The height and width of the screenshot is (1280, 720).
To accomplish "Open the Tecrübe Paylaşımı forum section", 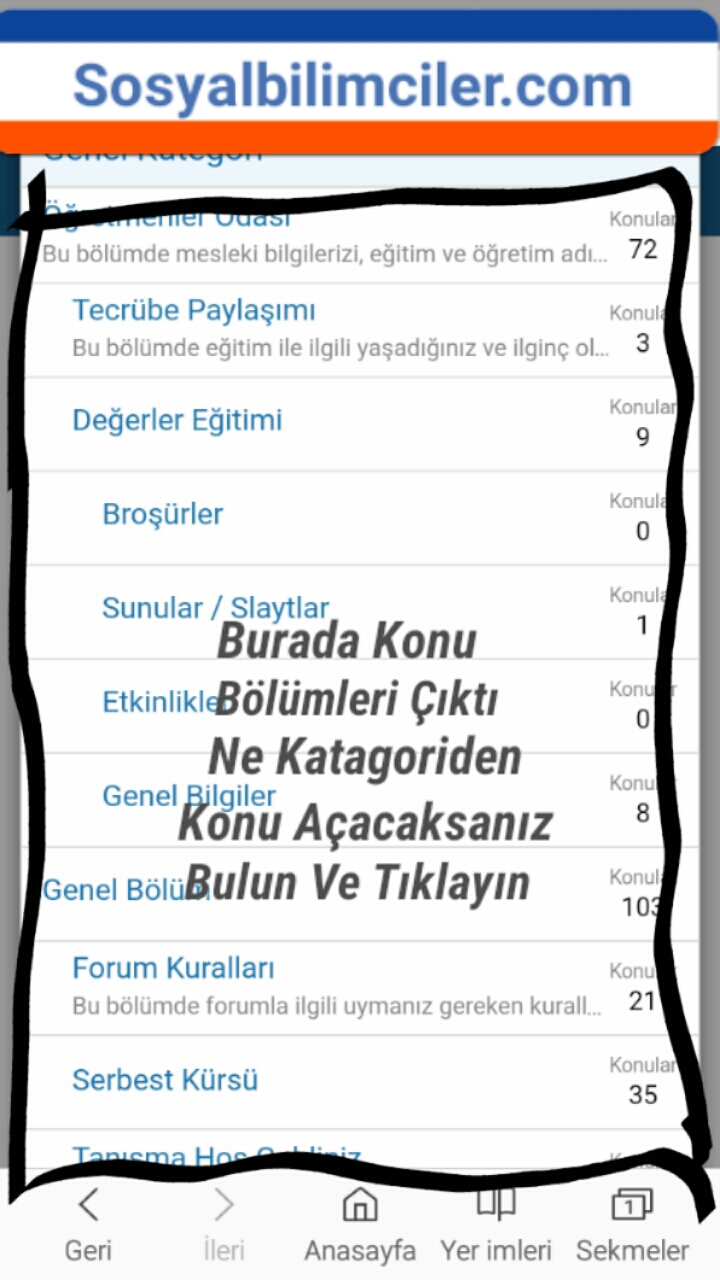I will pyautogui.click(x=193, y=310).
